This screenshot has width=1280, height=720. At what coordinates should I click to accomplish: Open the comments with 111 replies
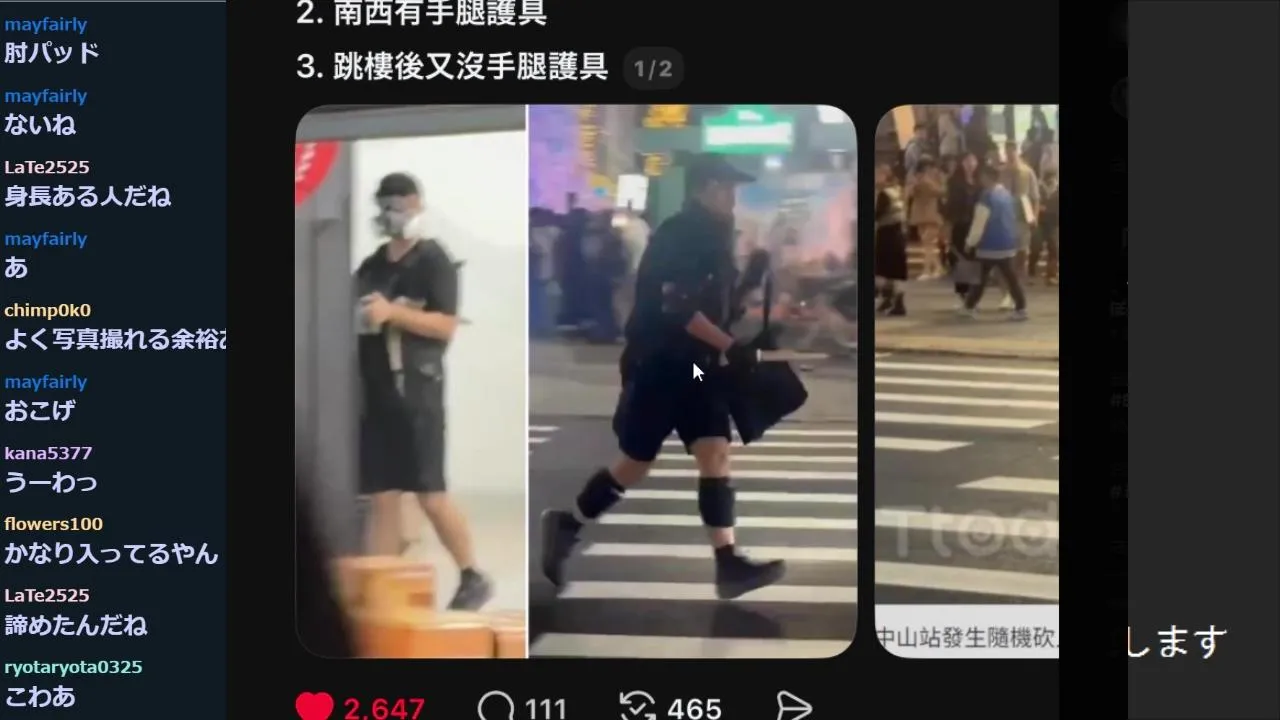click(496, 707)
